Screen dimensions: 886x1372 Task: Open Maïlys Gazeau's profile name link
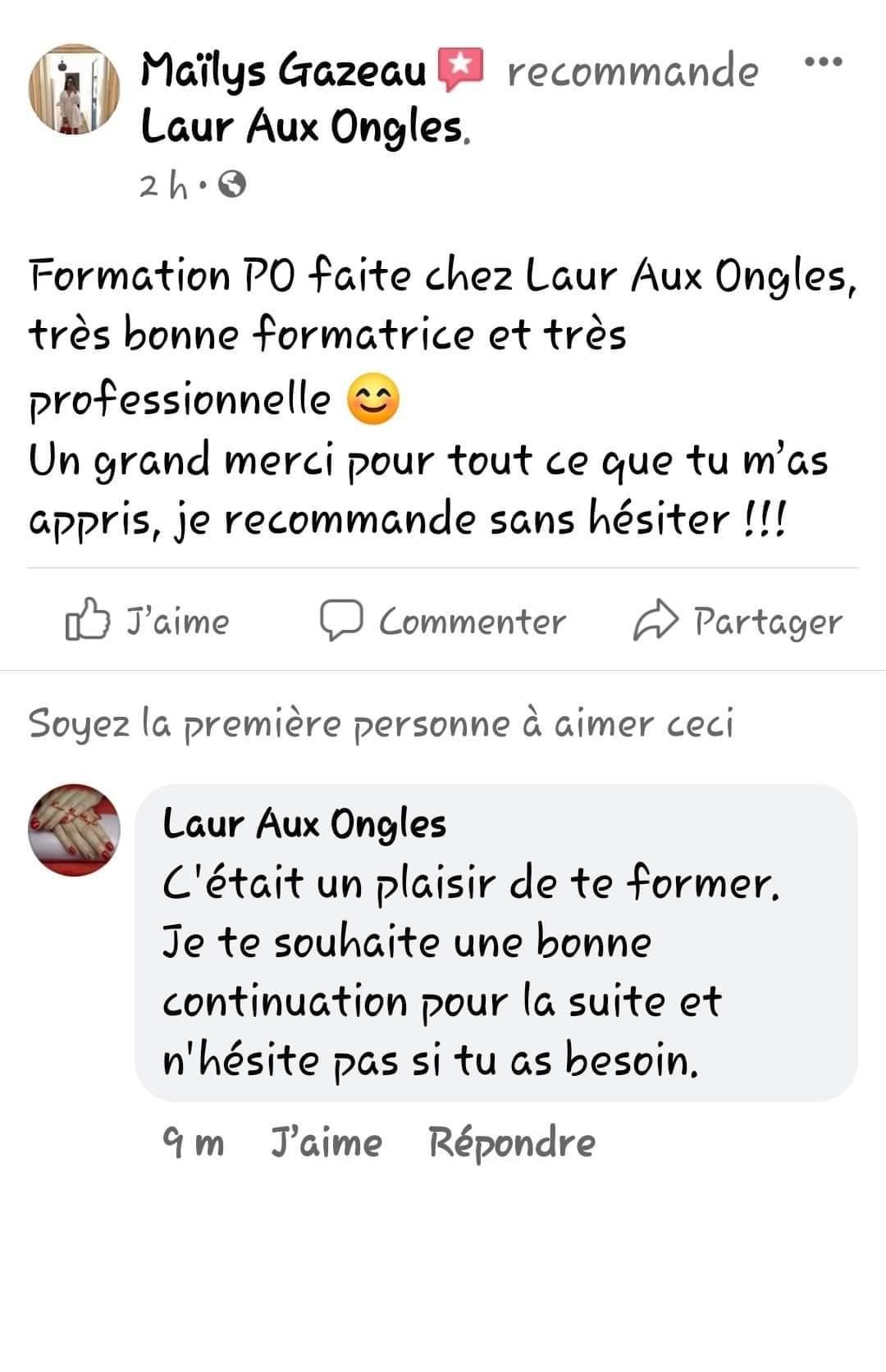[x=283, y=71]
